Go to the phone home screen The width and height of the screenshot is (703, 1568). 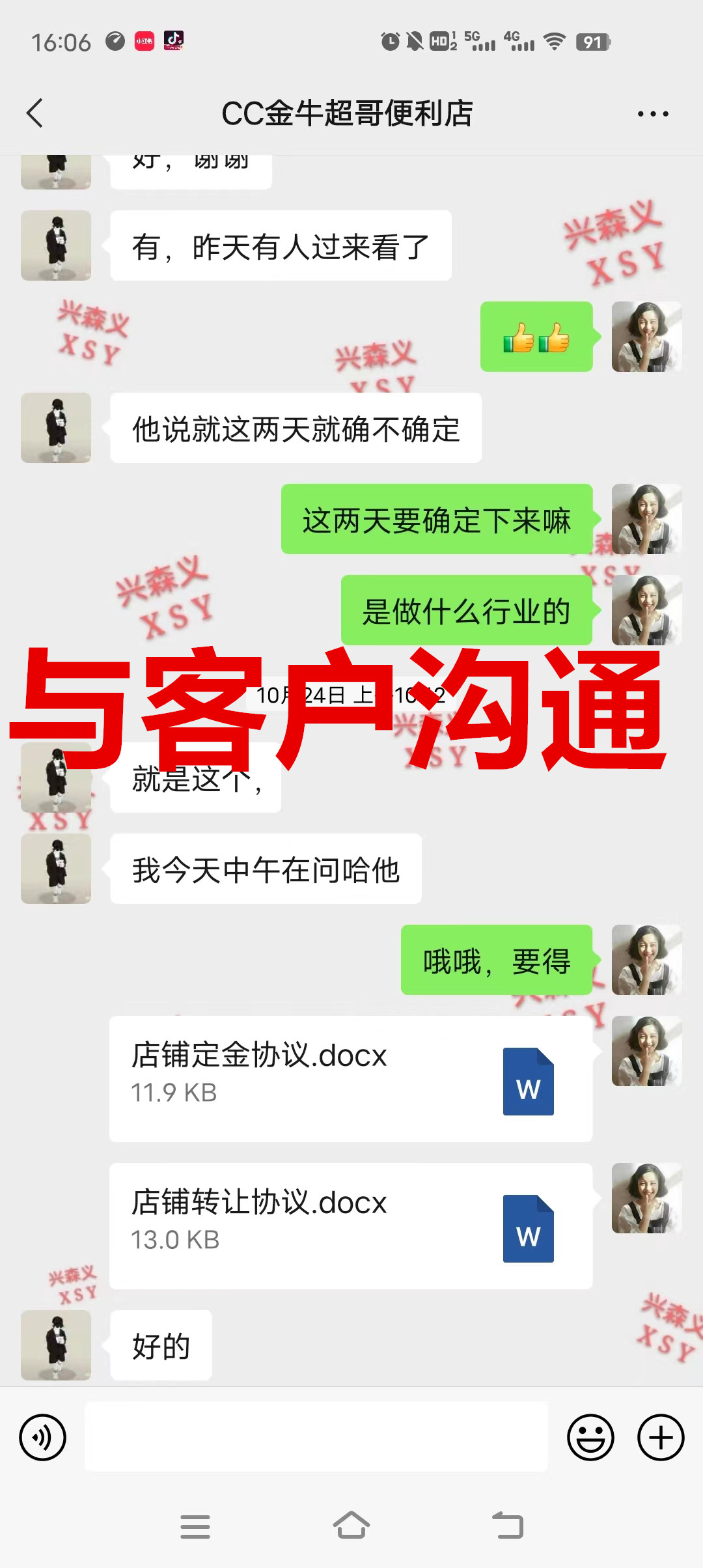[351, 1526]
